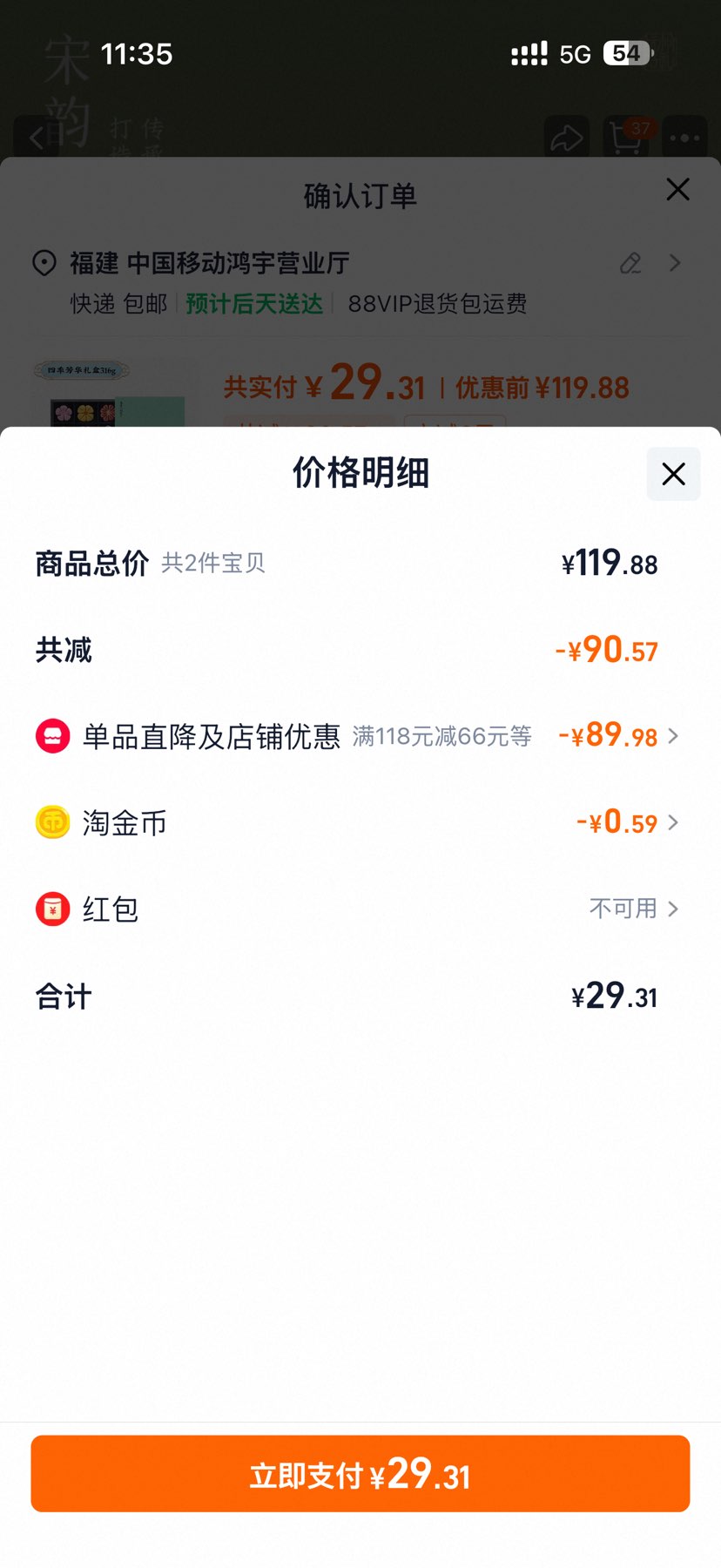
Task: Close the 价格明细 price details sheet
Action: pyautogui.click(x=673, y=474)
